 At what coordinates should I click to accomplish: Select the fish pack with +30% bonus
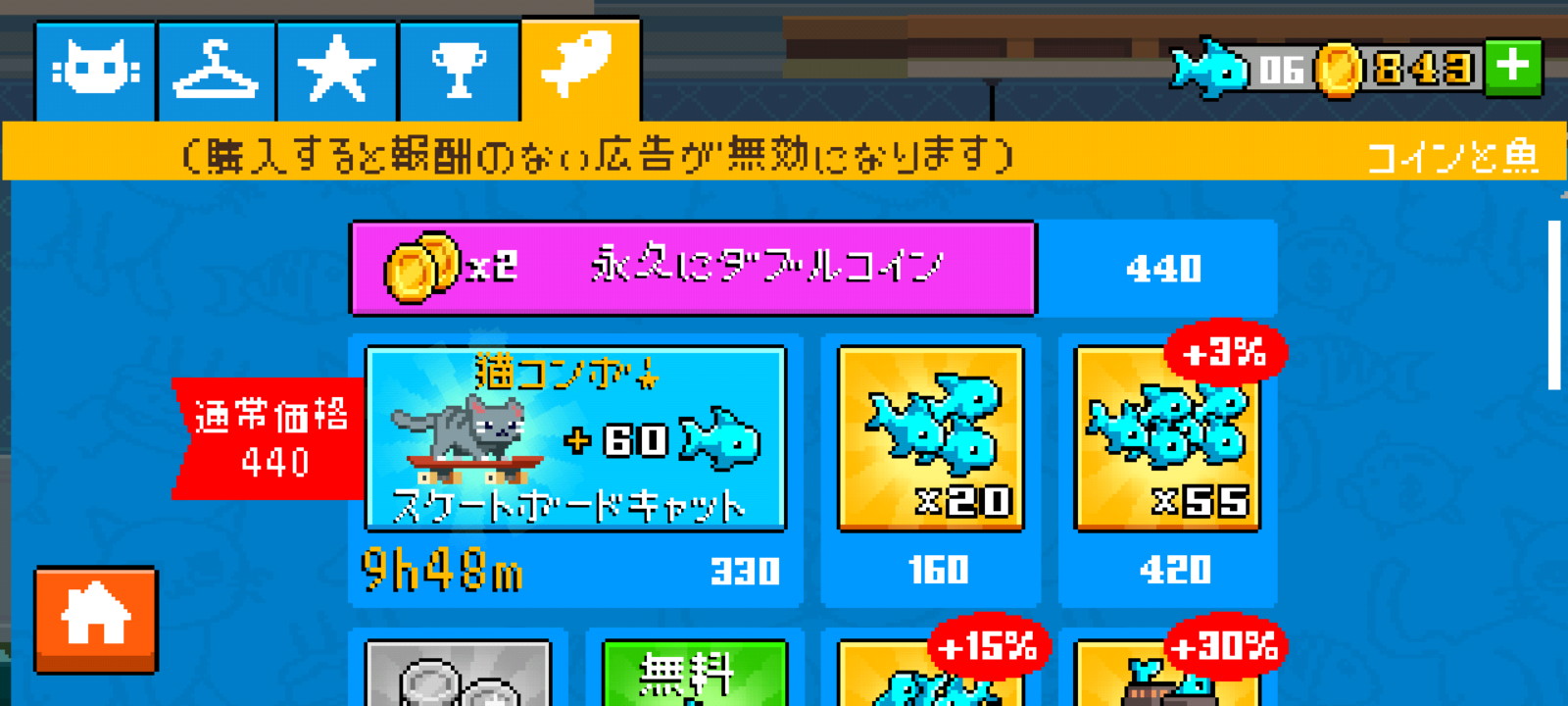pyautogui.click(x=1167, y=673)
